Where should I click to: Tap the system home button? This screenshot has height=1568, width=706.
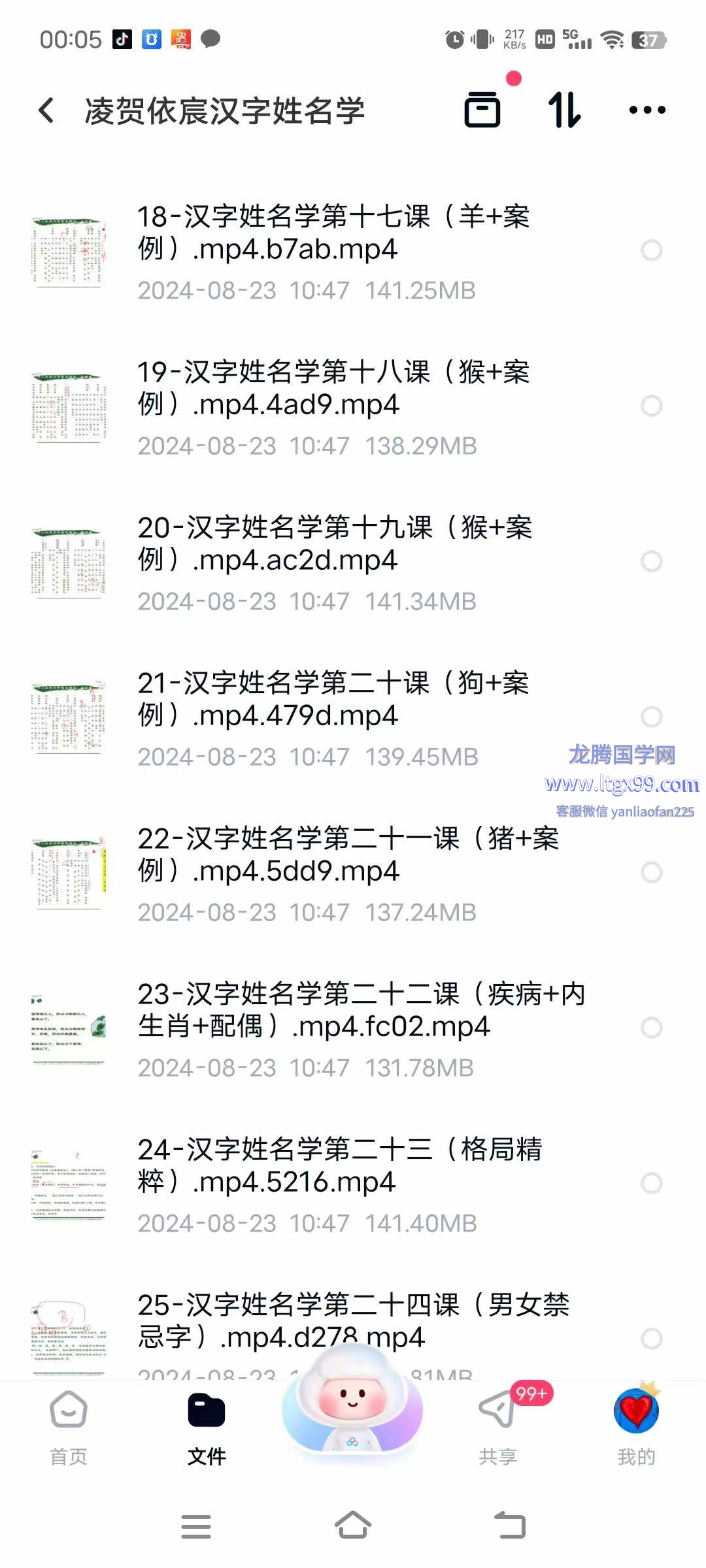[x=353, y=1526]
